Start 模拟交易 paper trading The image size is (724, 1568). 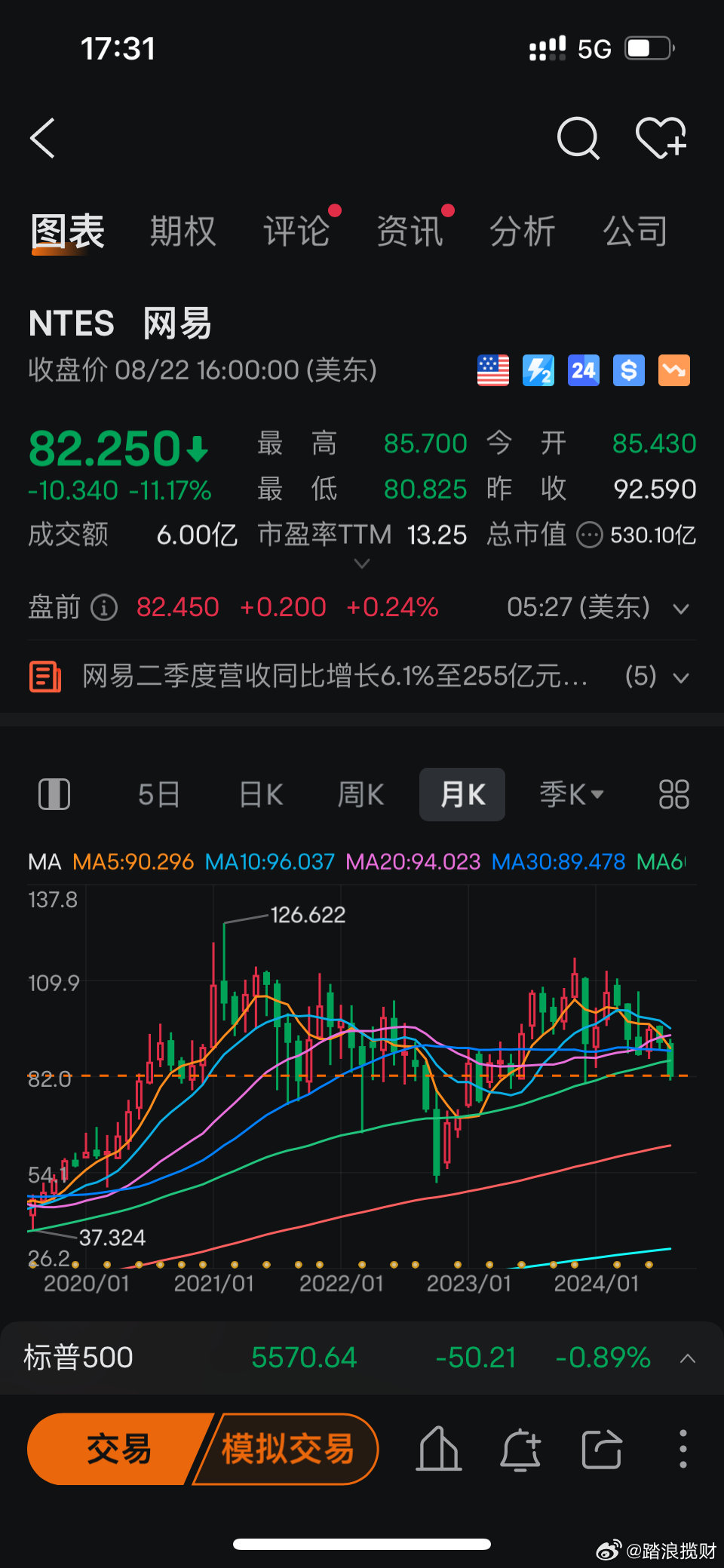click(287, 1449)
